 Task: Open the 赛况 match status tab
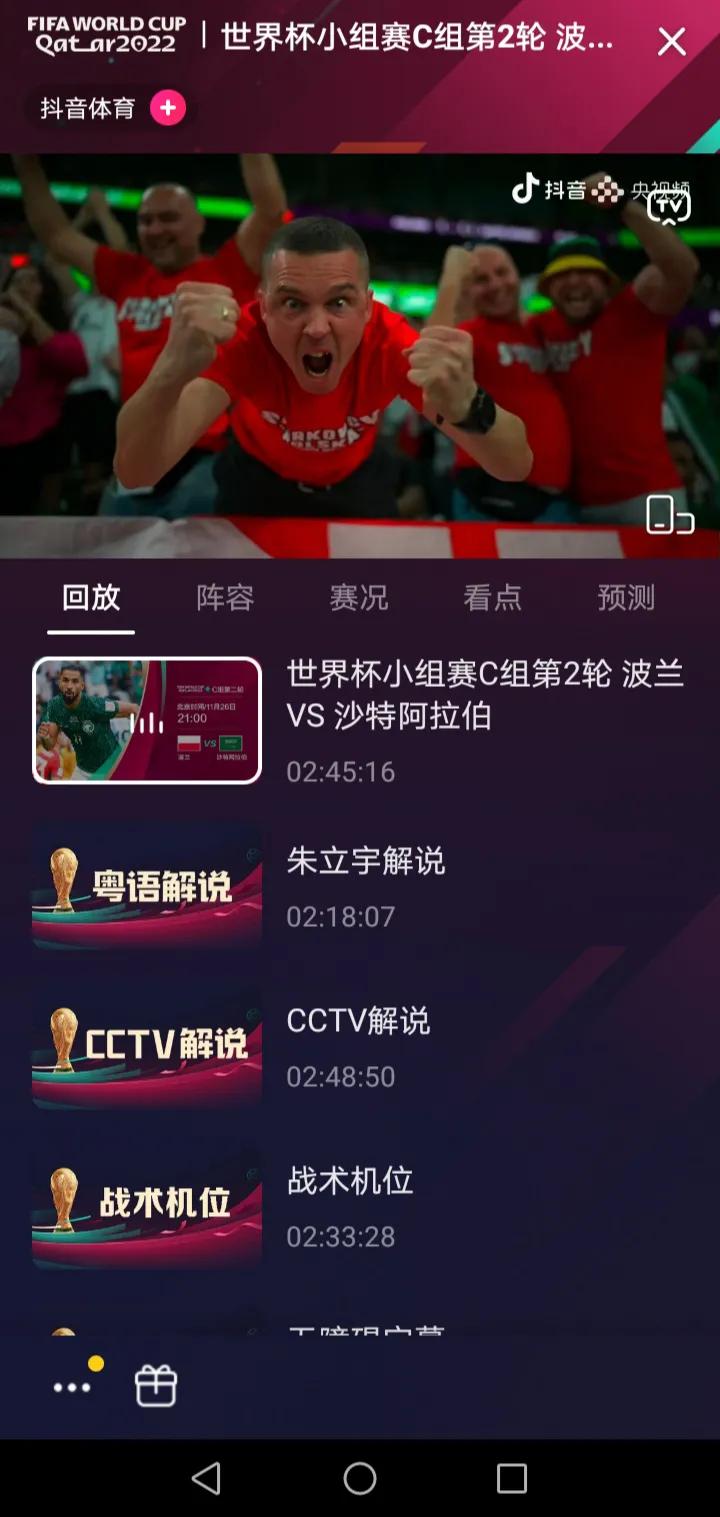pos(358,598)
